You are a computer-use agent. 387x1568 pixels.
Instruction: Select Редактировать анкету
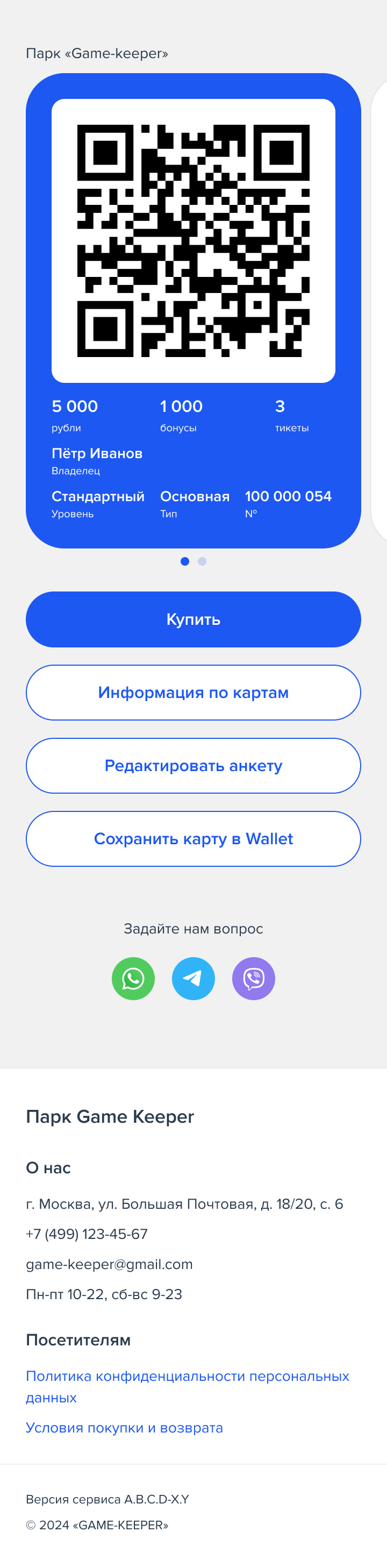coord(193,765)
